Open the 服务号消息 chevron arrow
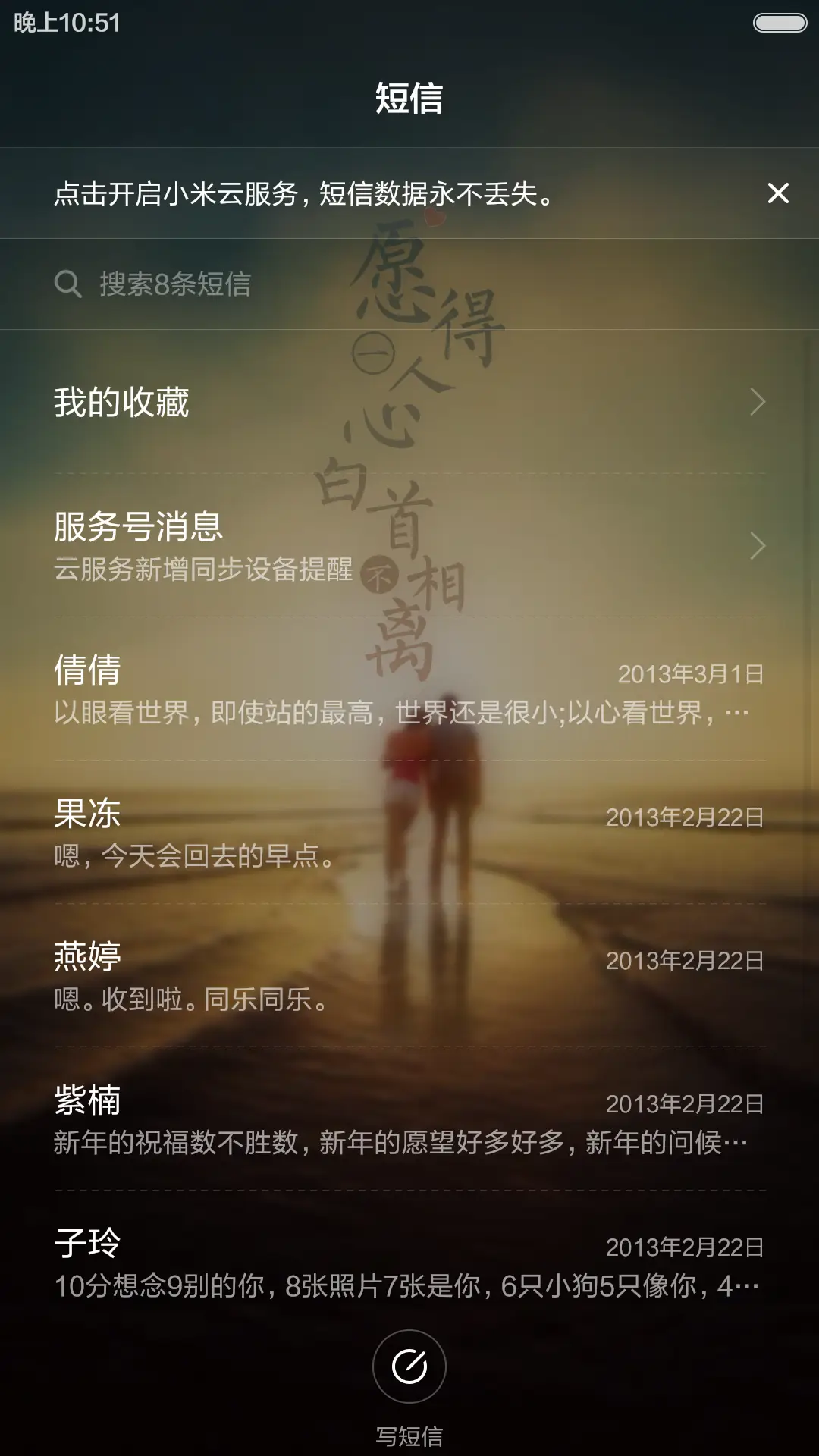 755,543
